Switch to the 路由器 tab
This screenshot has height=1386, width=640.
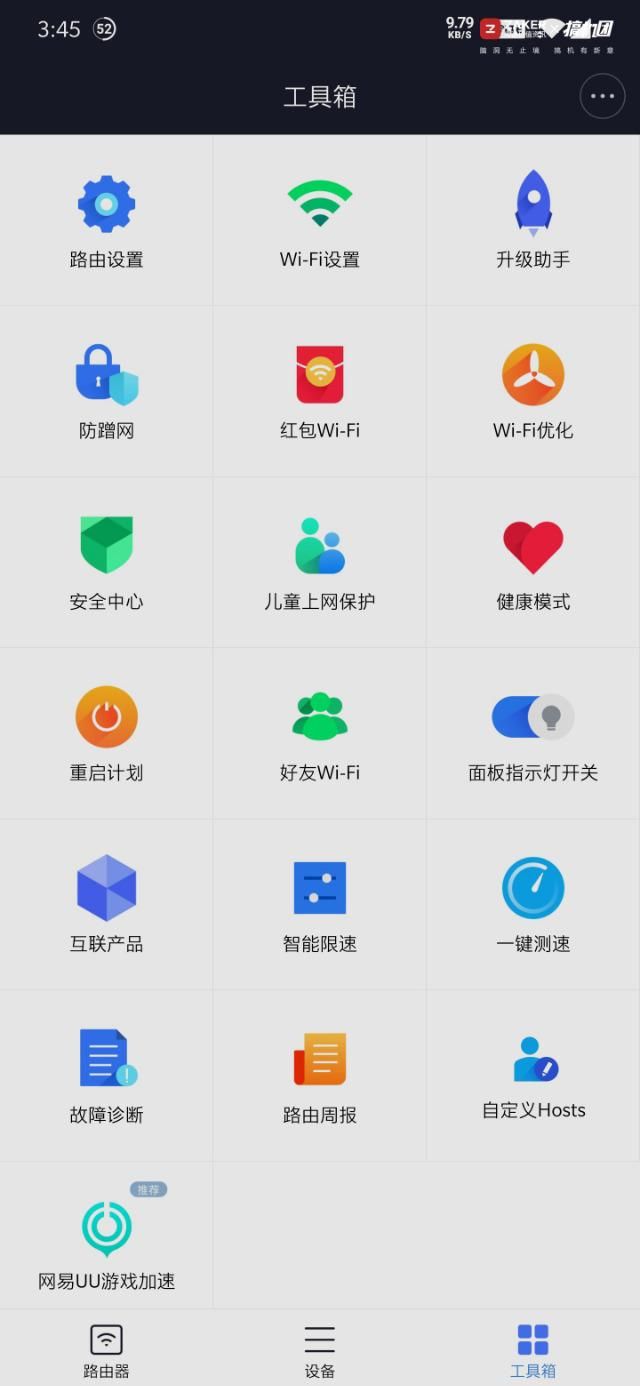(106, 1349)
